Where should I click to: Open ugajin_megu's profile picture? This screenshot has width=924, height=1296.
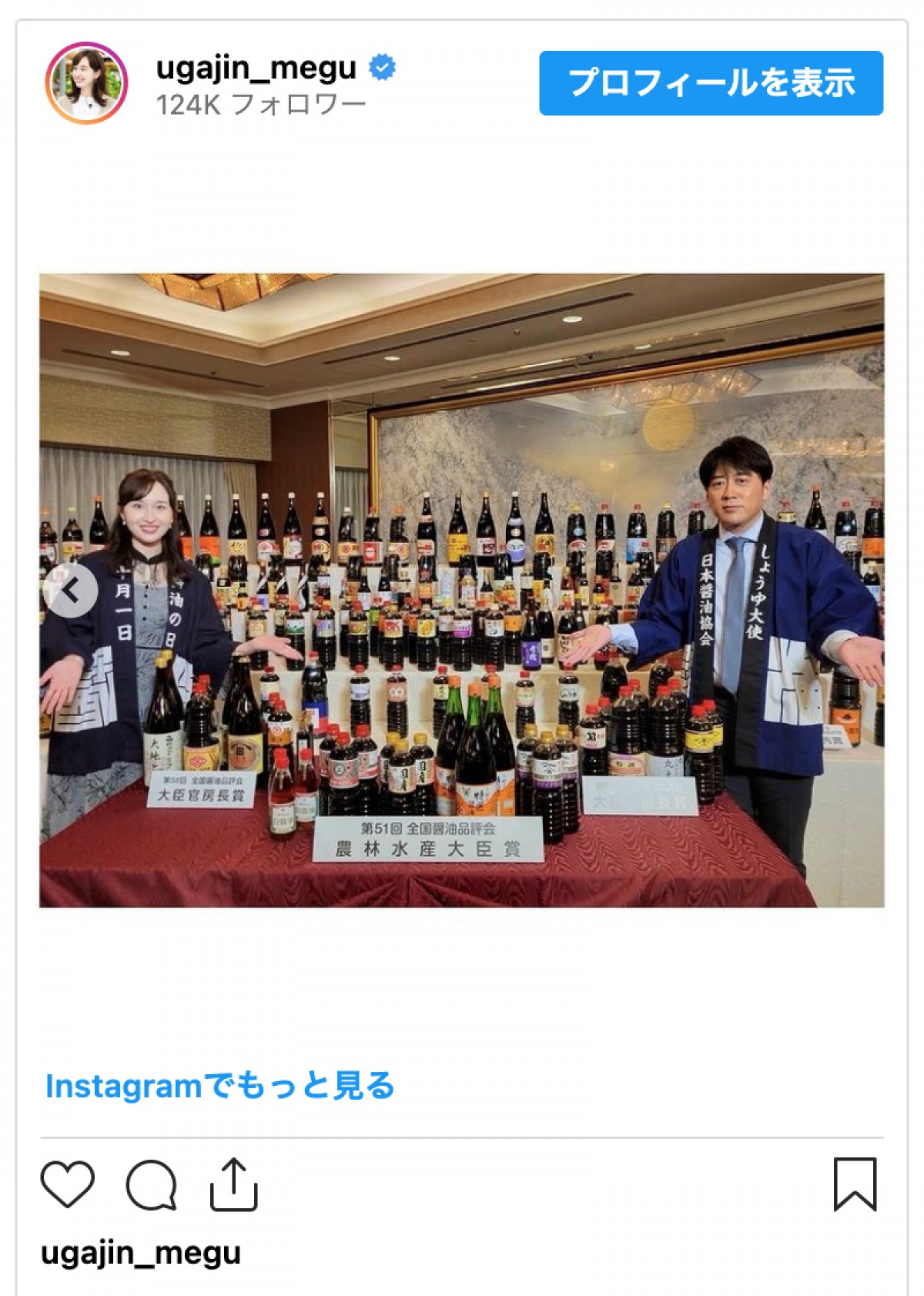(x=86, y=83)
